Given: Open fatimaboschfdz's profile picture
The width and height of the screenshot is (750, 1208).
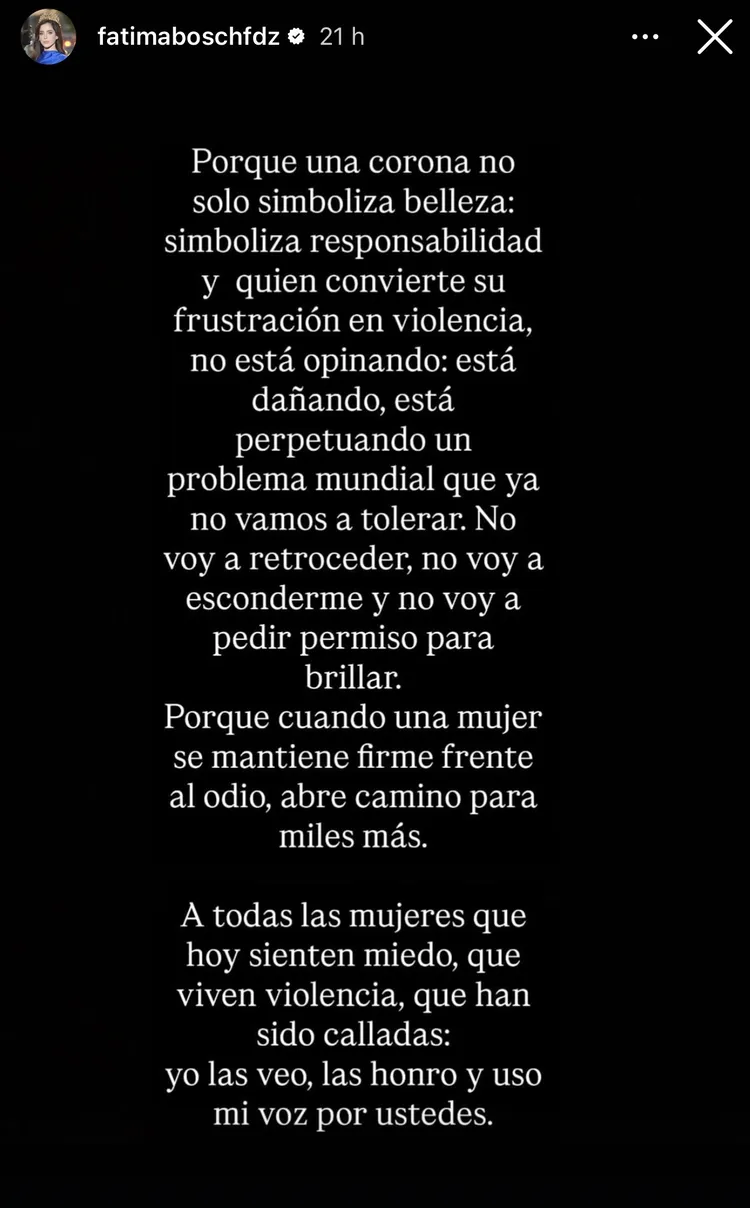Looking at the screenshot, I should (48, 38).
